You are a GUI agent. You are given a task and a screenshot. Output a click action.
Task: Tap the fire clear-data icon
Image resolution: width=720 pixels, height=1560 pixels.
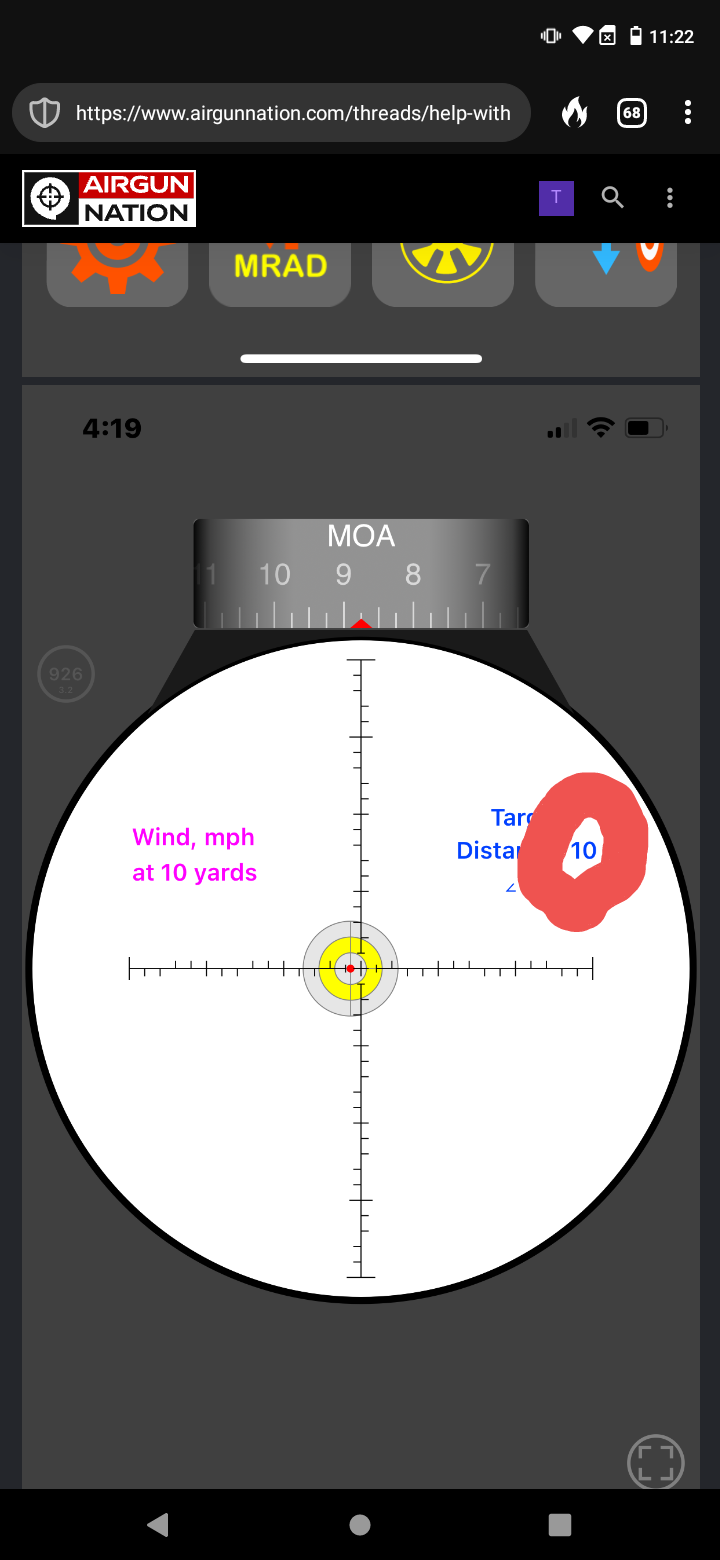(x=574, y=113)
